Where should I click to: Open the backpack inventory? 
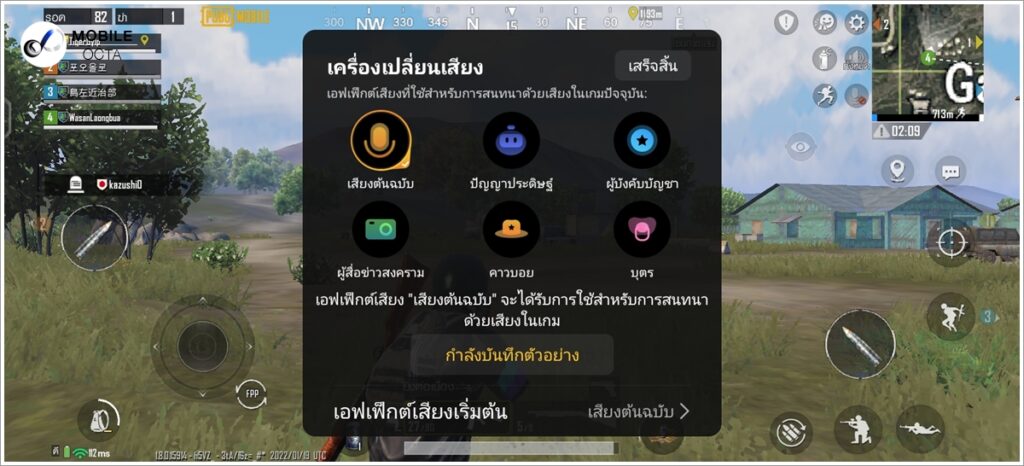97,420
